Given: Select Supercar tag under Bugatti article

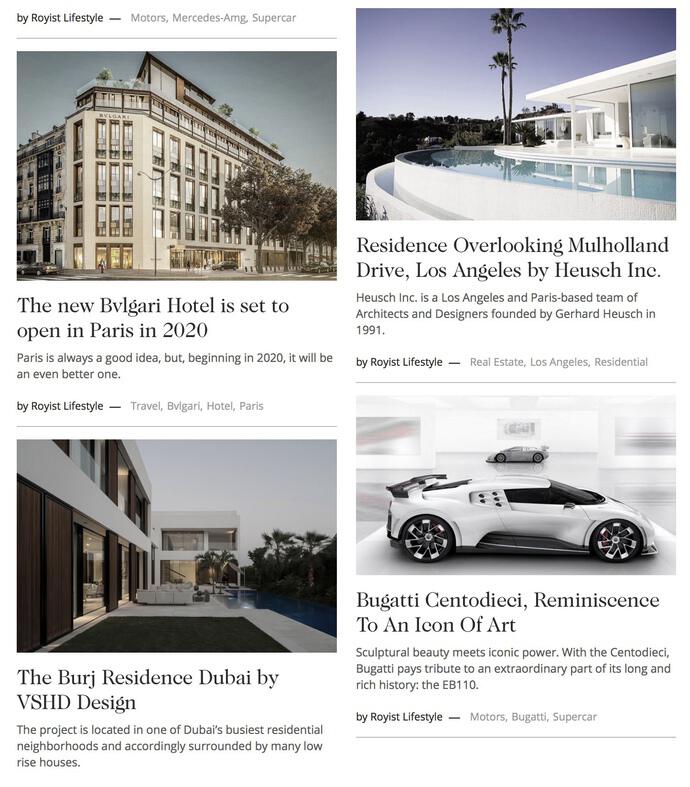Looking at the screenshot, I should (575, 717).
